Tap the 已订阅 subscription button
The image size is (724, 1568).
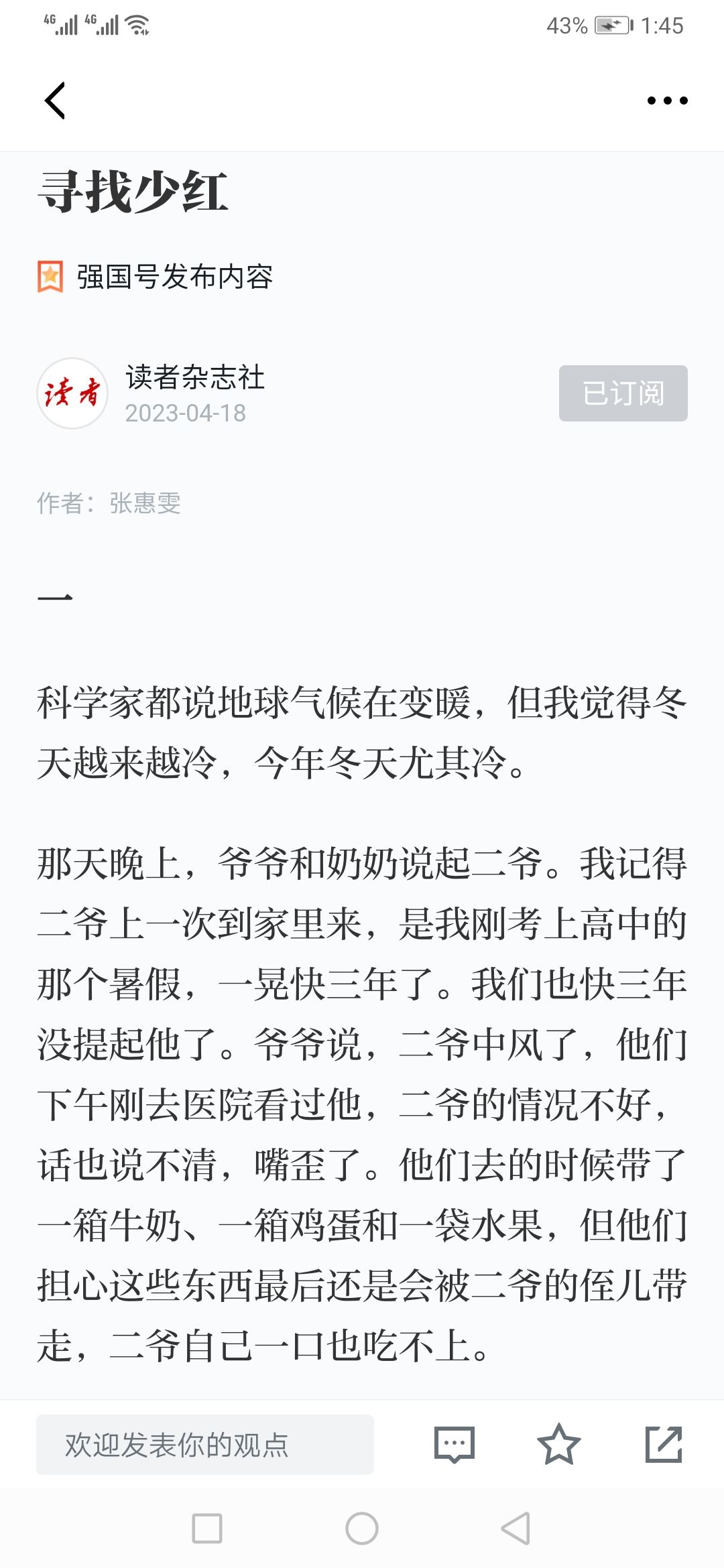[623, 393]
